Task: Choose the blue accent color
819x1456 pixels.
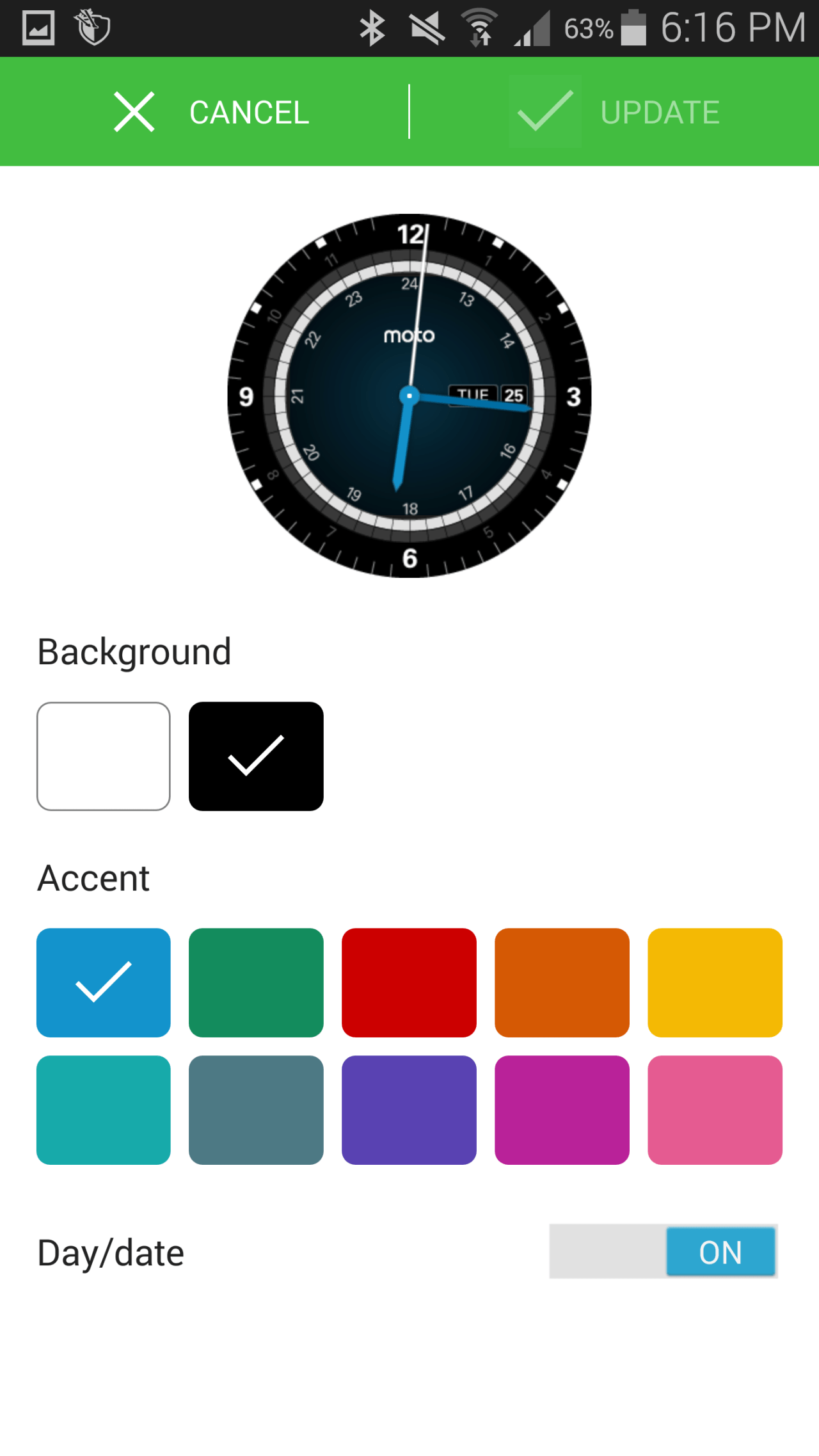Action: [x=104, y=982]
